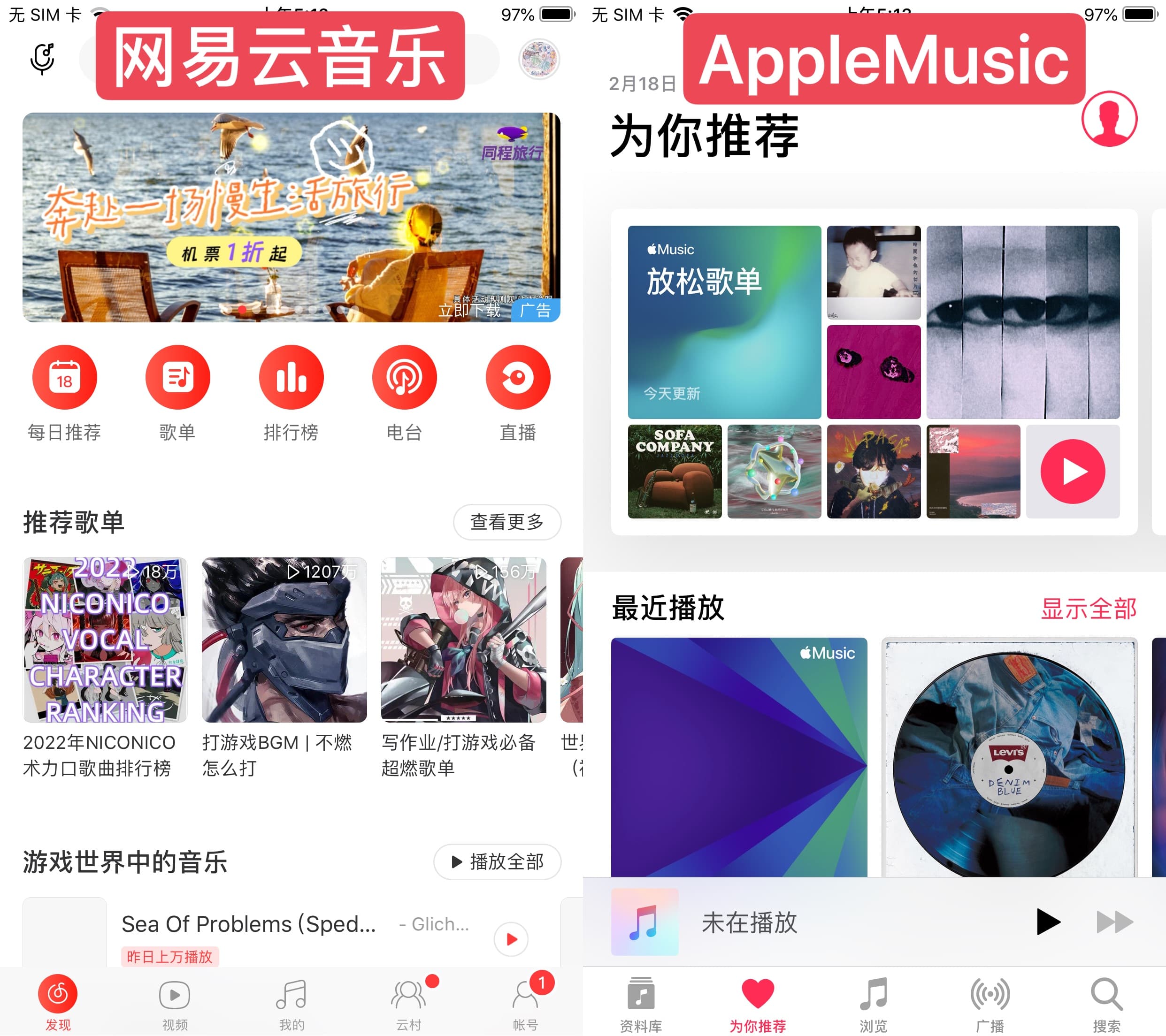Image resolution: width=1166 pixels, height=1036 pixels.
Task: Tap 查看更多 beside 推荐歌单
Action: click(x=506, y=521)
